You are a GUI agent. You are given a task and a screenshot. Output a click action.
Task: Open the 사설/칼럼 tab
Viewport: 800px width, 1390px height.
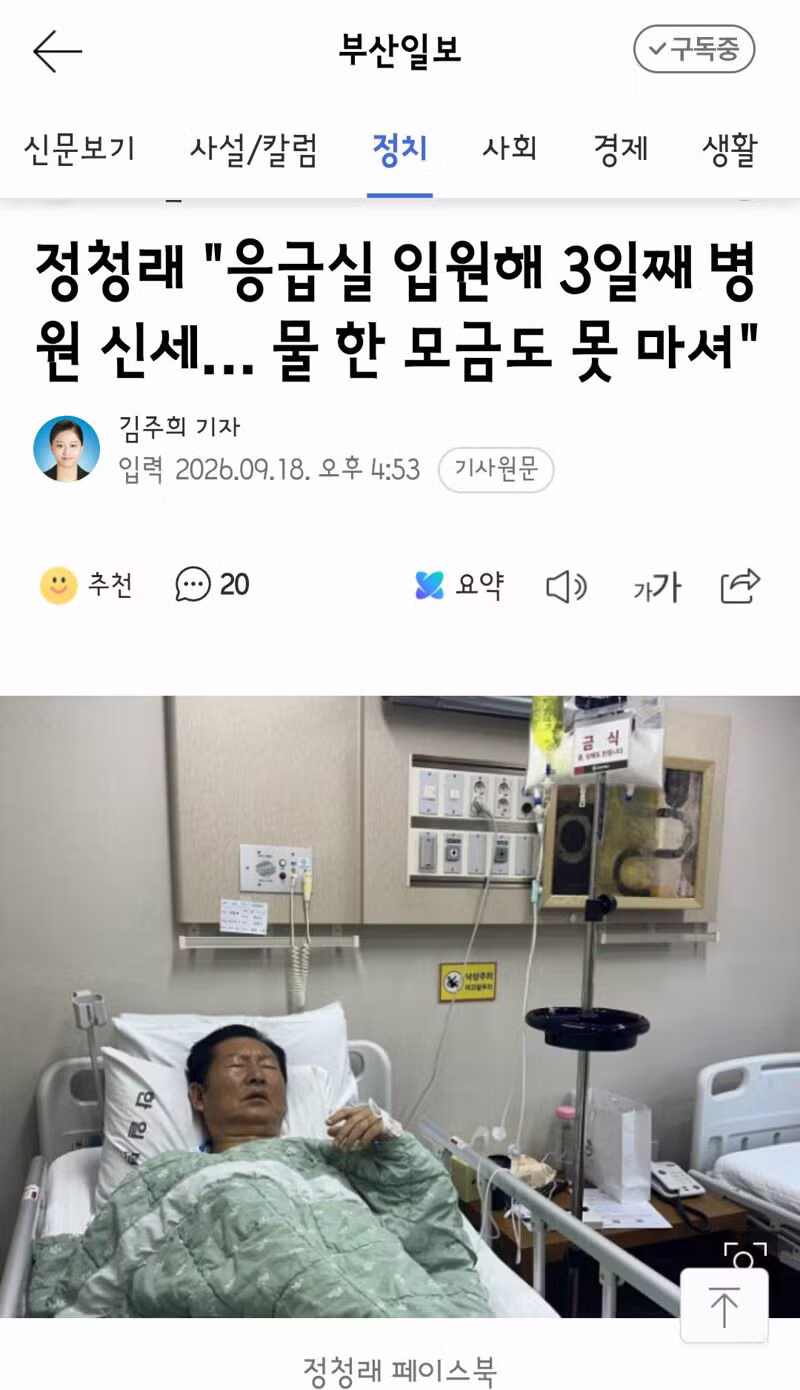[254, 149]
